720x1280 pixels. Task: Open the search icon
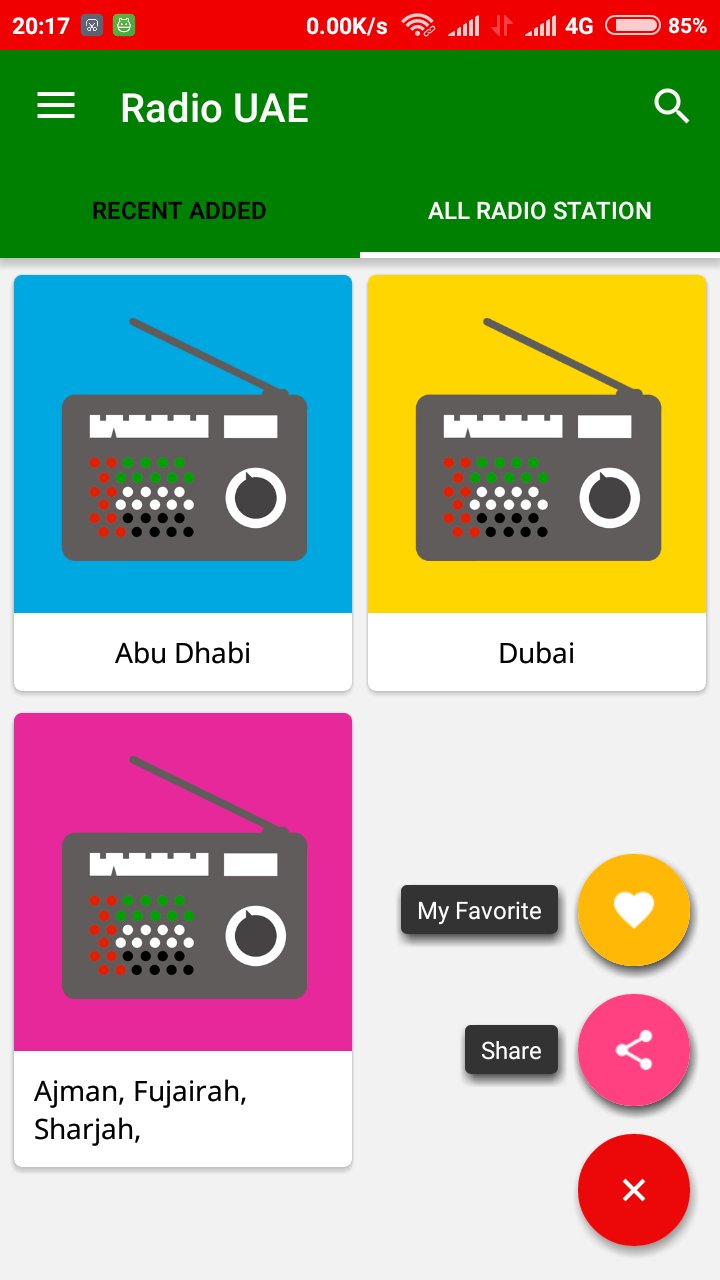tap(672, 106)
